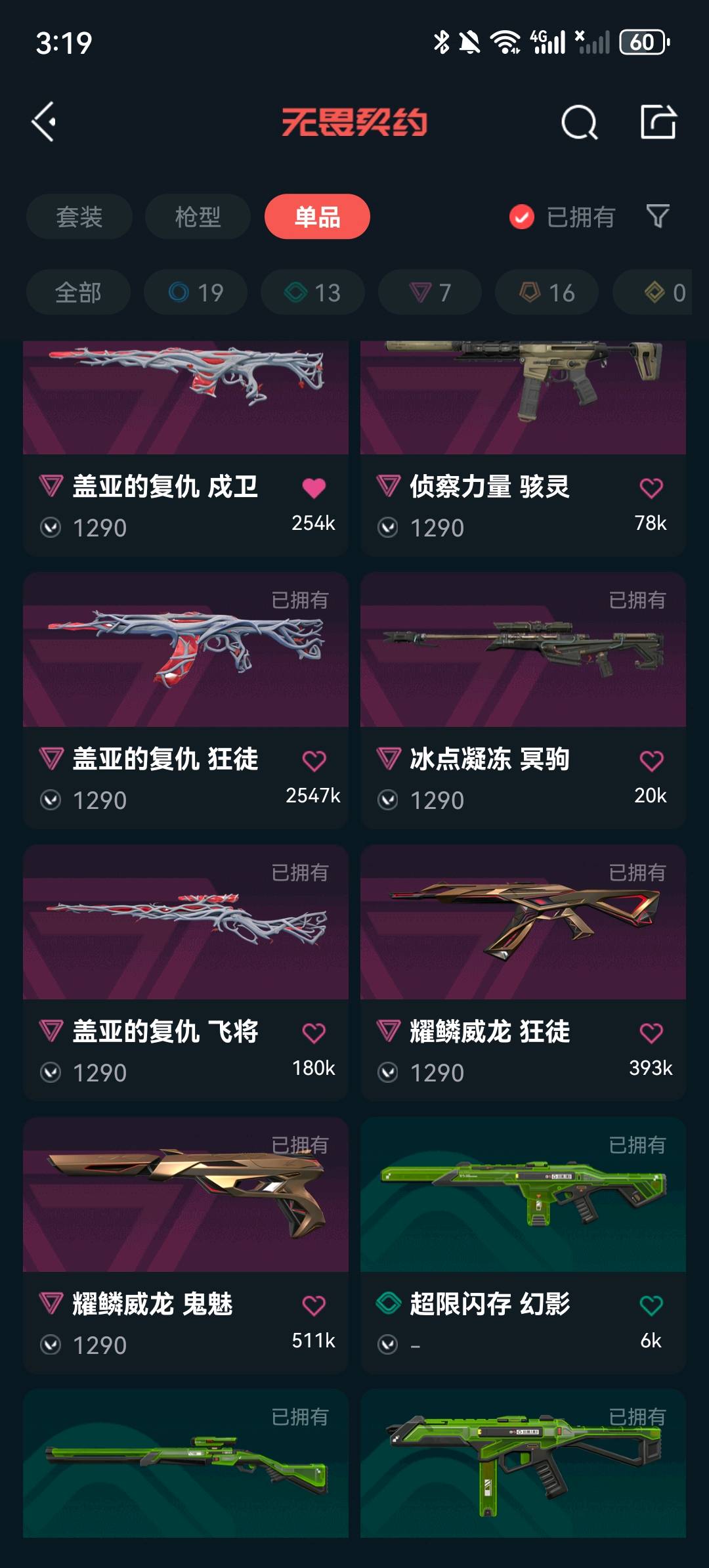
Task: Tap the share icon in the header
Action: pos(658,122)
